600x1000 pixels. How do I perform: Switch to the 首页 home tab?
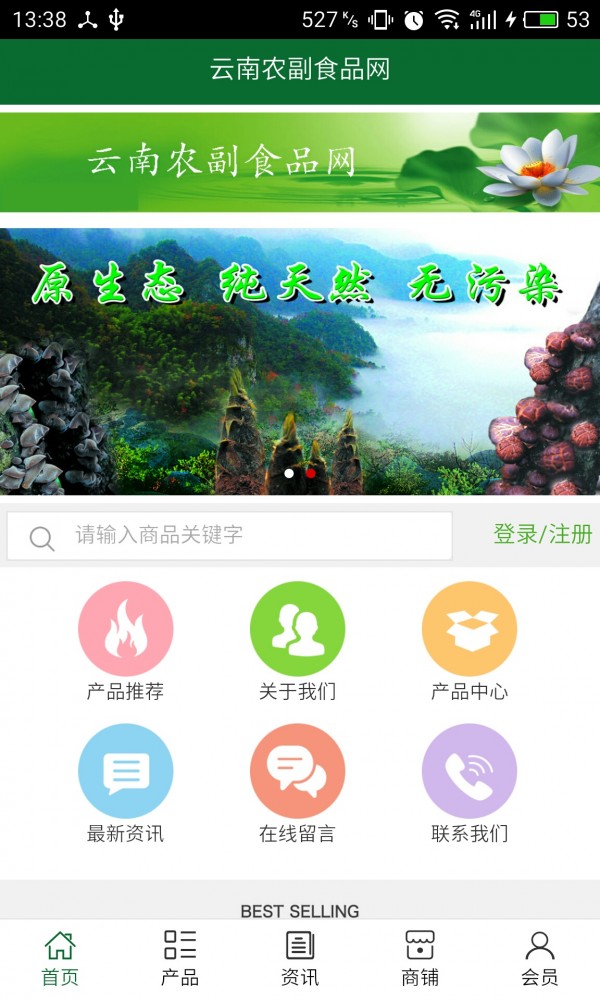60,958
